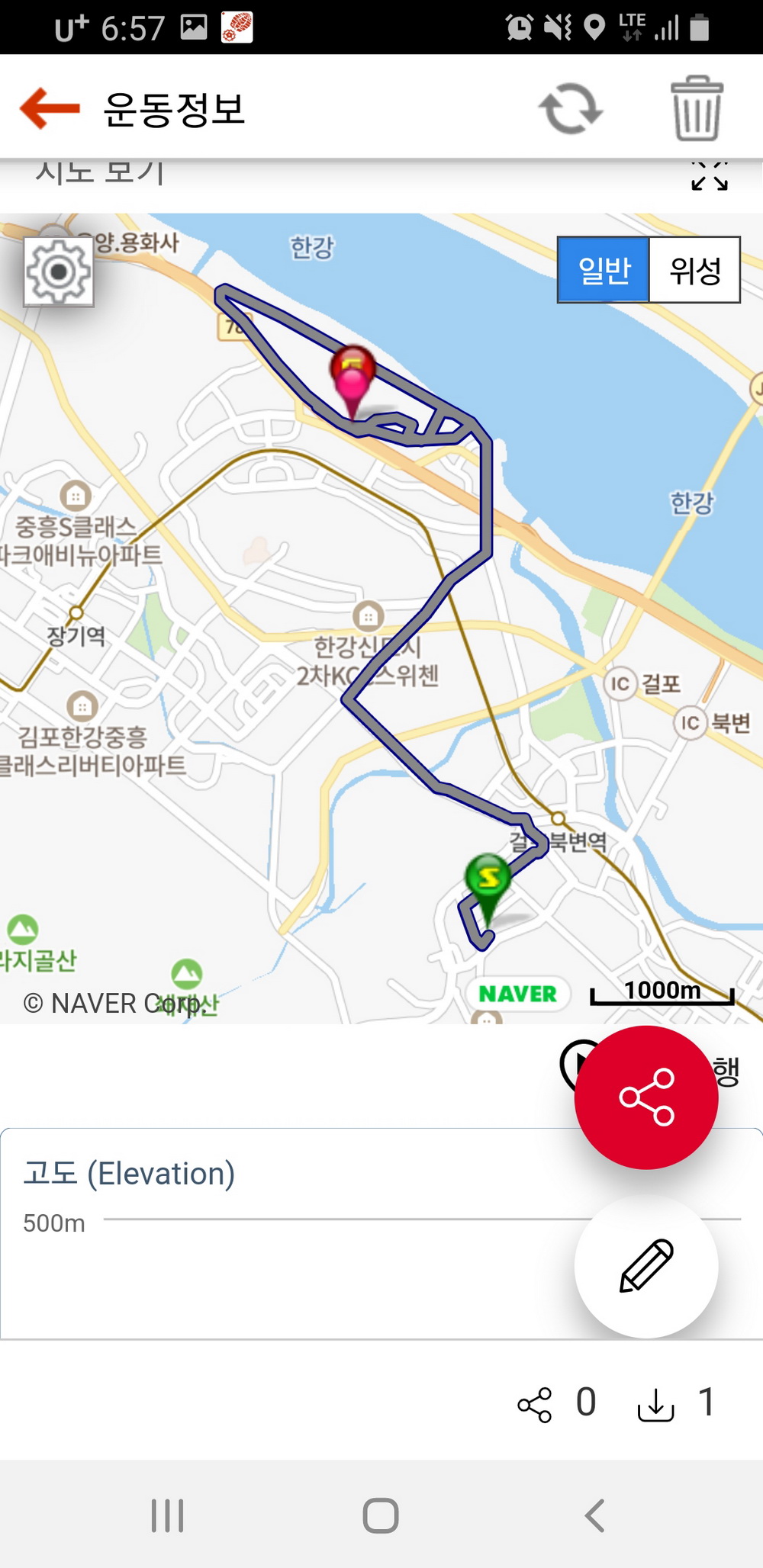Delete this workout record

click(697, 108)
